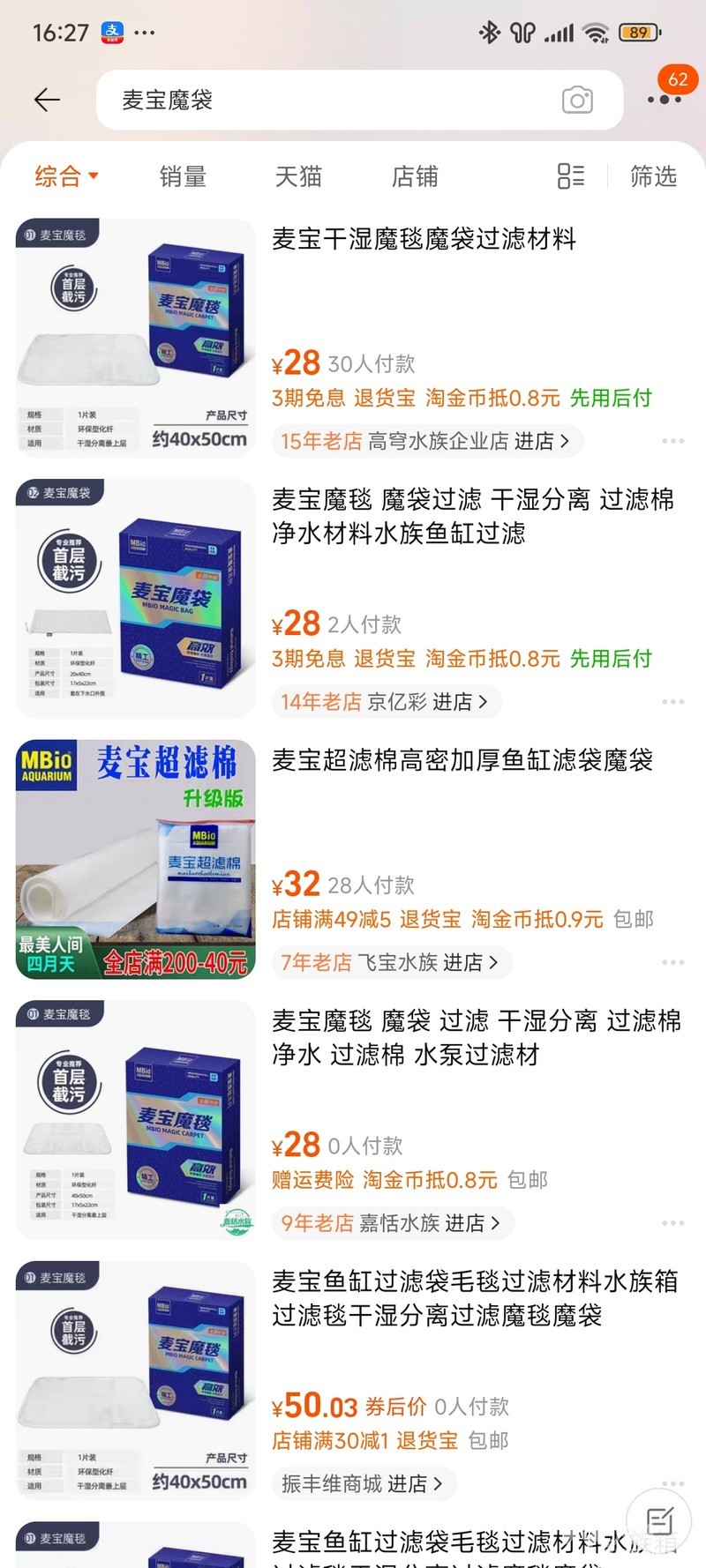Open 麦宝干湿魔毯魔袋过滤材料 product
This screenshot has width=706, height=1568.
pos(424,239)
